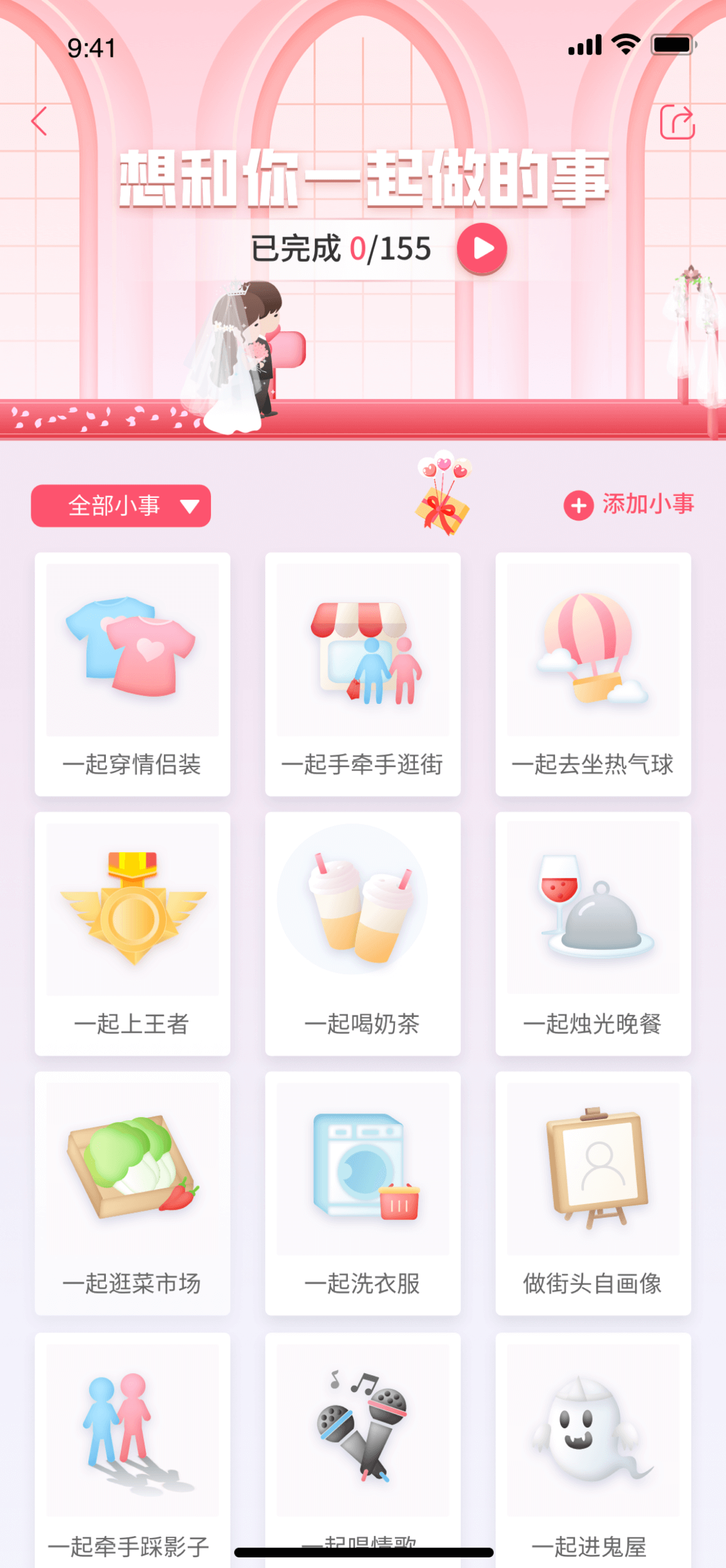The height and width of the screenshot is (1568, 726).
Task: Open the 一起进鬼屋 ghost card
Action: click(x=593, y=1447)
